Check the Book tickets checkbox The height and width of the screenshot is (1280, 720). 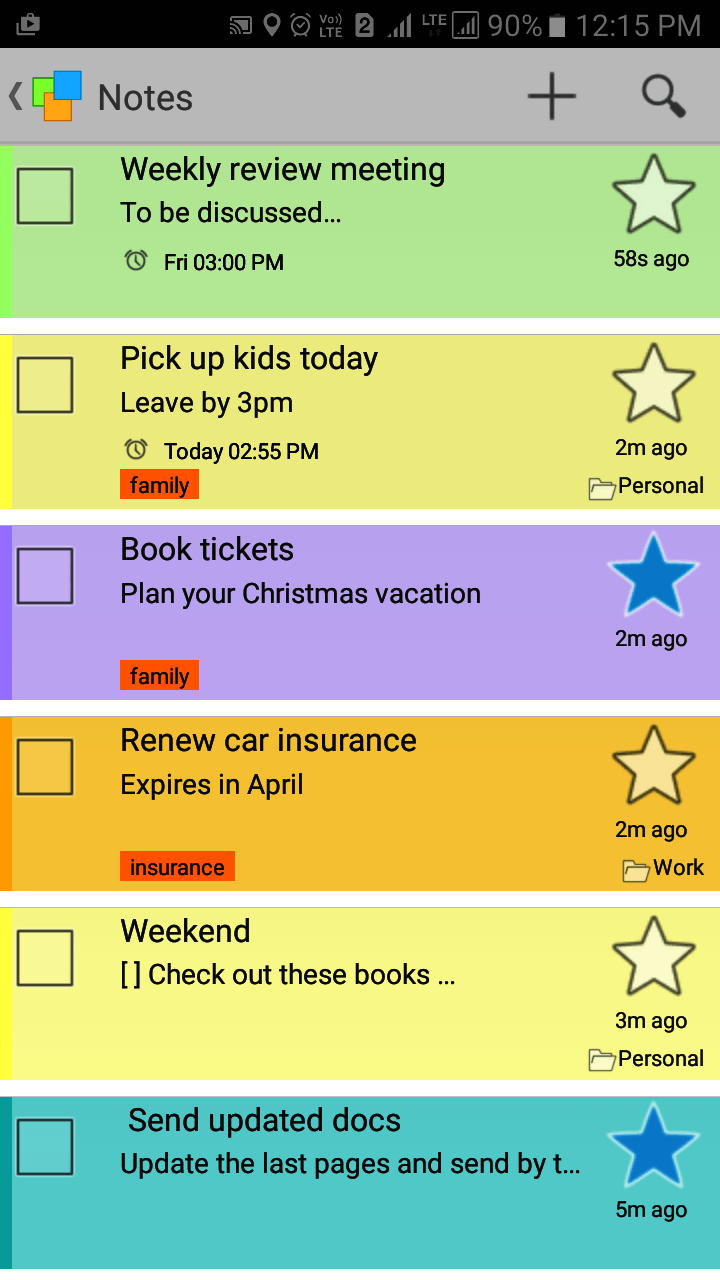46,576
